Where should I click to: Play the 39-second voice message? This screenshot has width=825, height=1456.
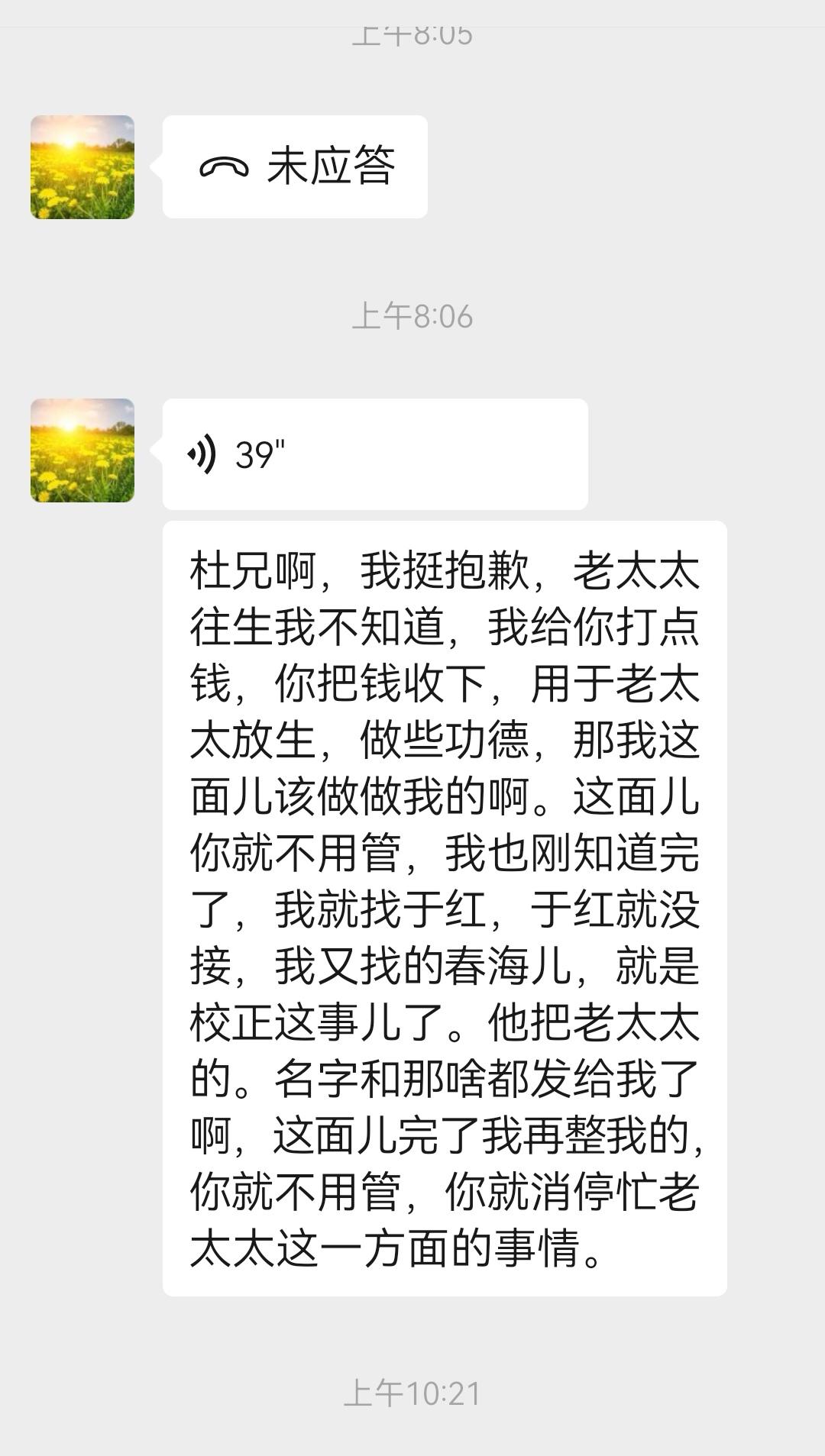(x=374, y=452)
